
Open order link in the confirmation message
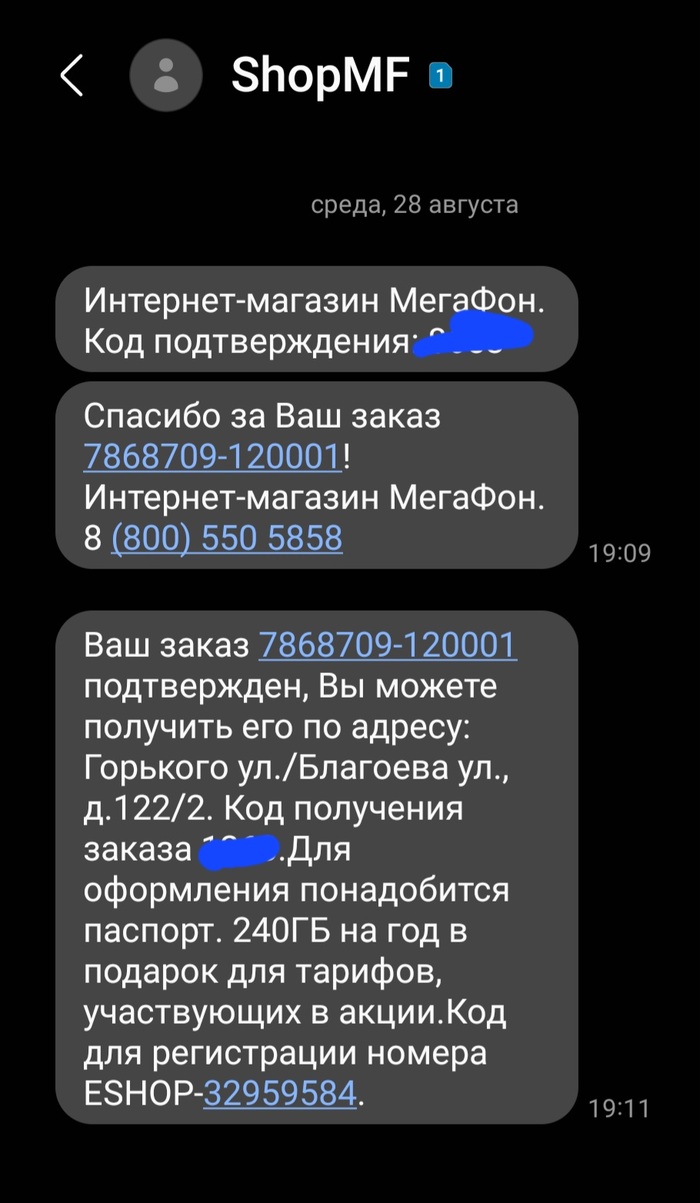tap(387, 645)
